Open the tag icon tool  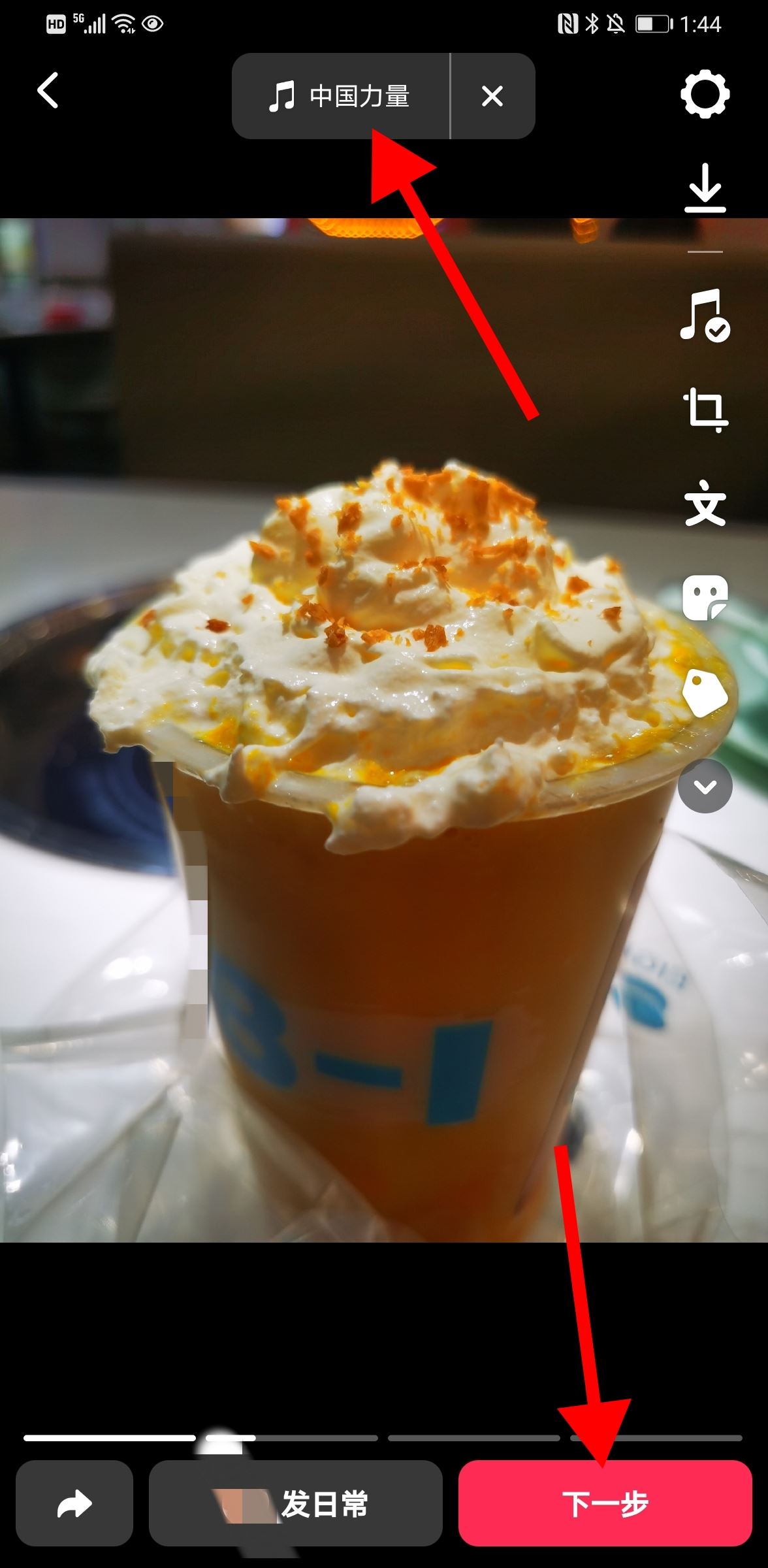(705, 692)
